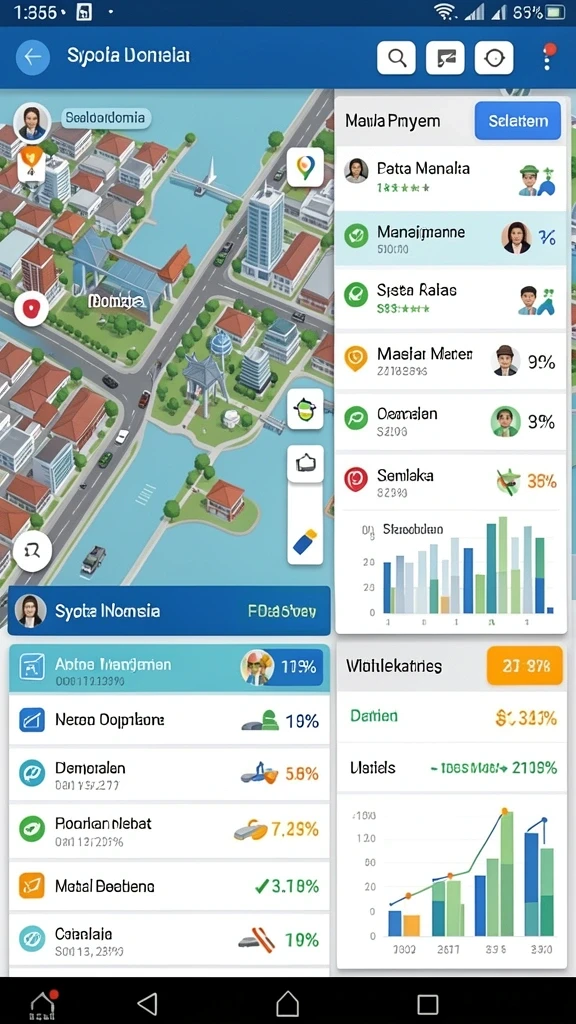
Task: Open the Maelar Maren row
Action: (451, 360)
